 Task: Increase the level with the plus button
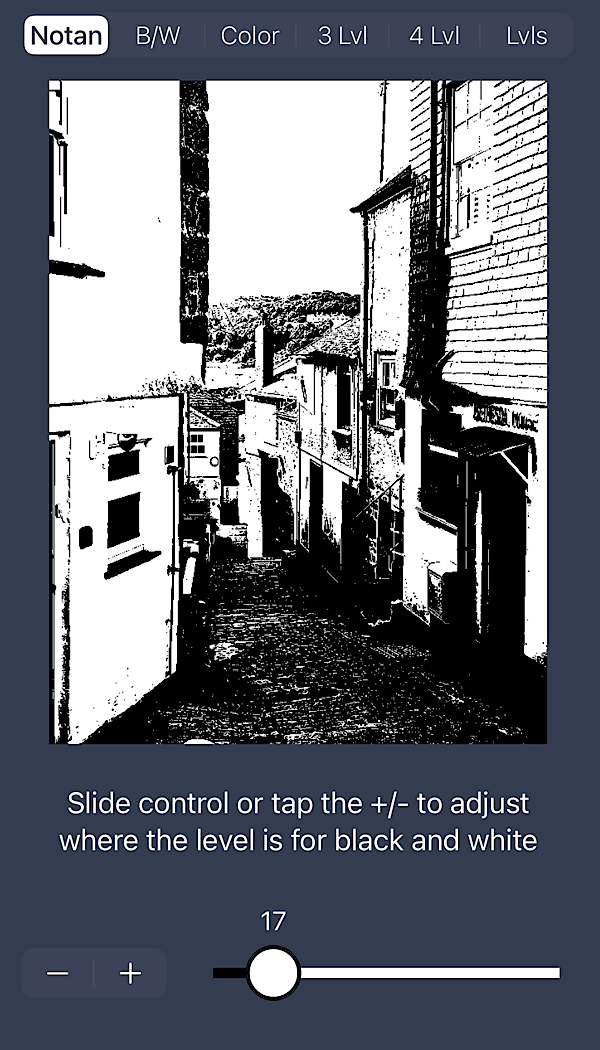point(131,973)
